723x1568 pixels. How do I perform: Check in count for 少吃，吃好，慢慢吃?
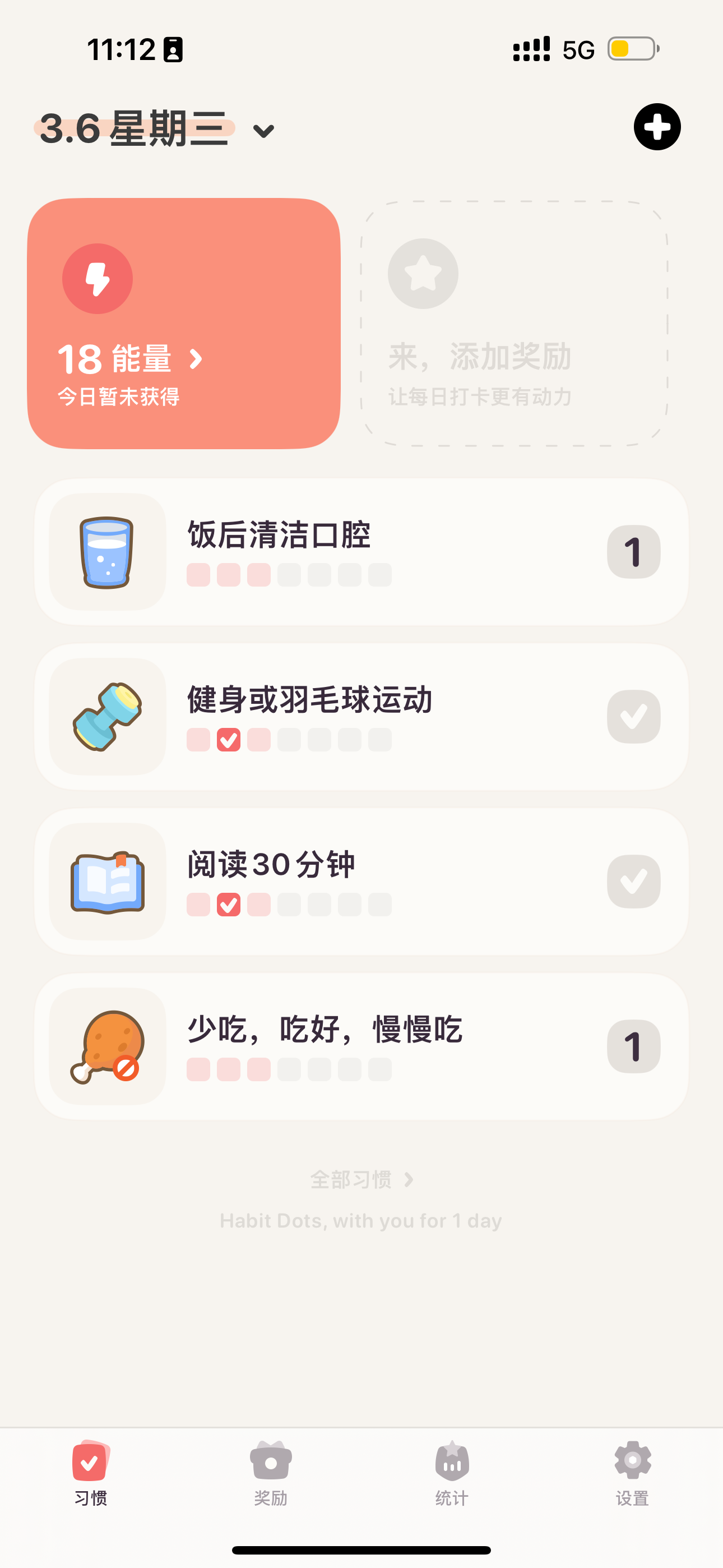click(633, 1046)
